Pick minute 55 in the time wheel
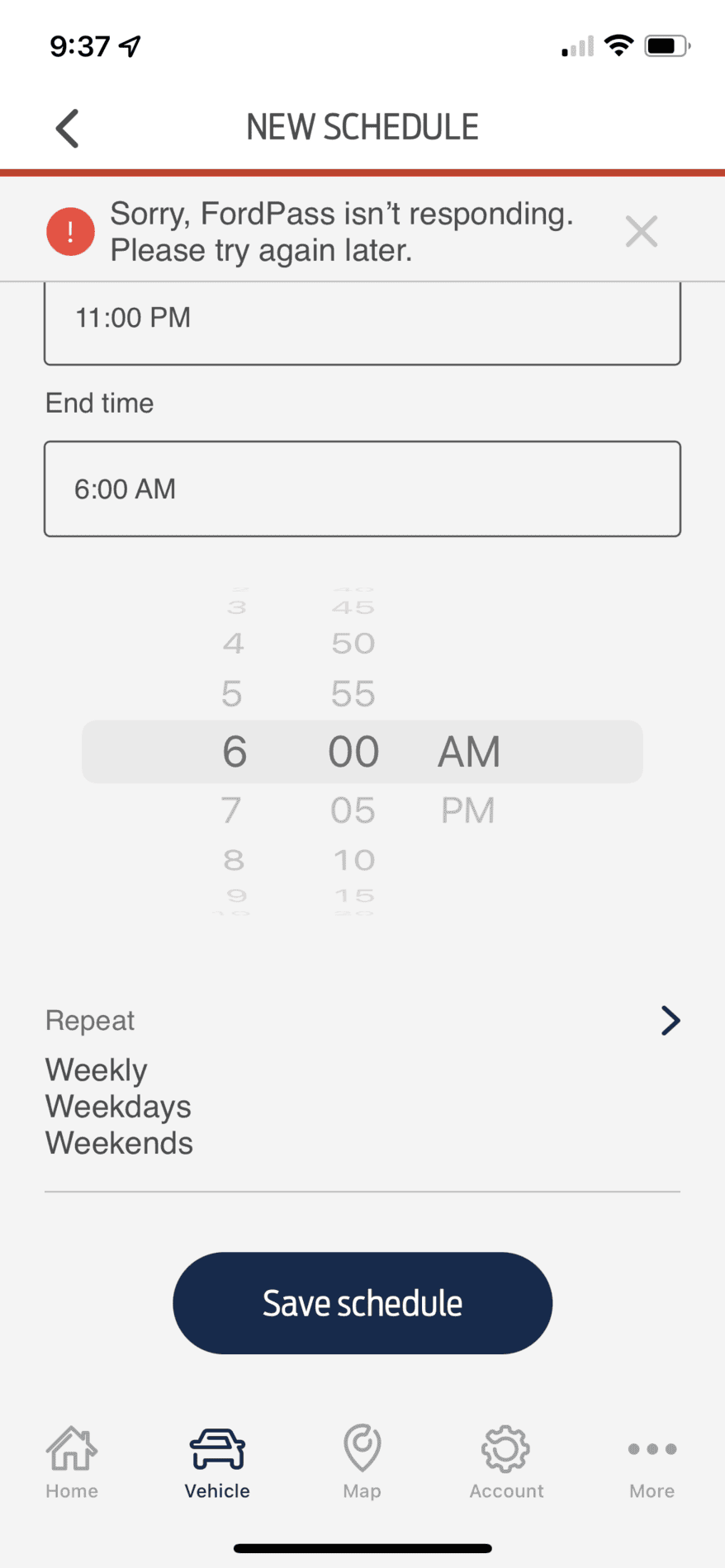 [353, 693]
